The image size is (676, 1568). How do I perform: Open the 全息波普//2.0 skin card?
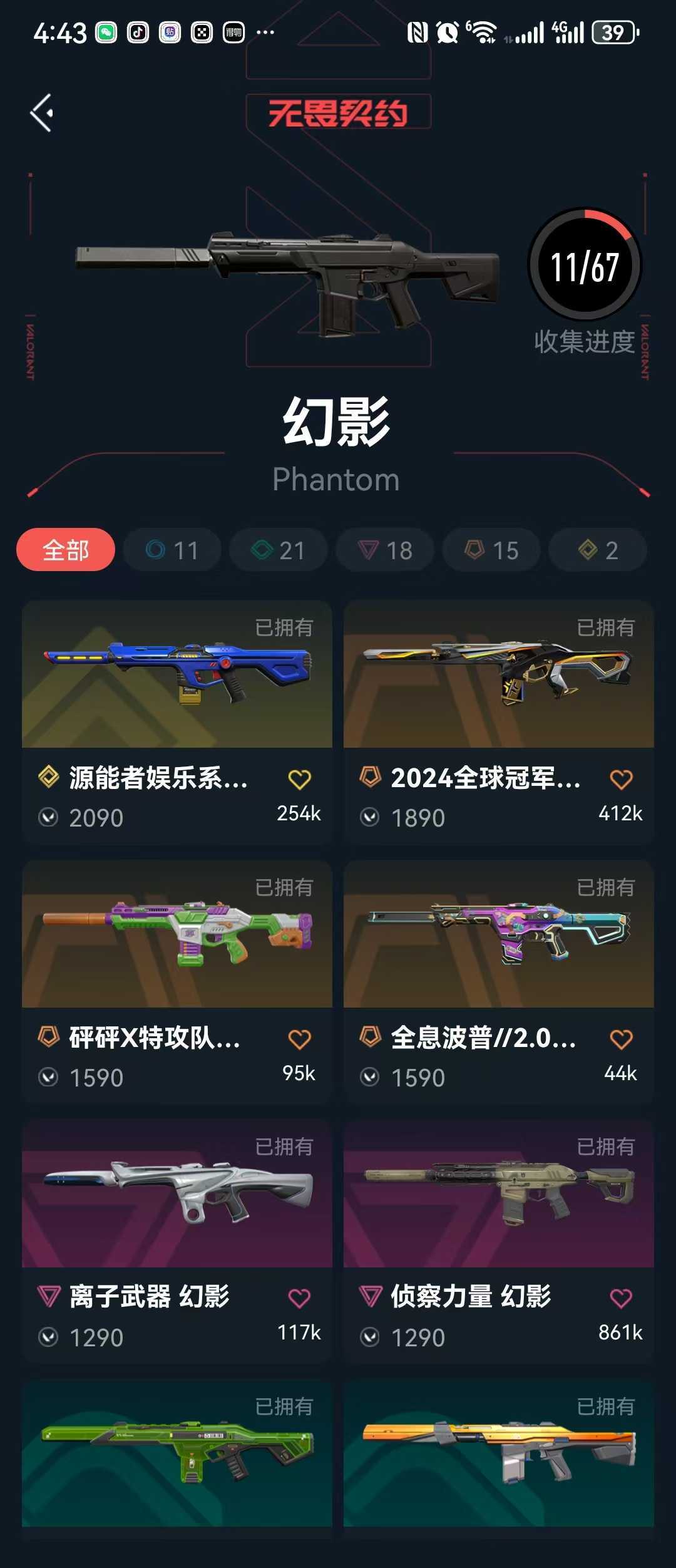tap(499, 934)
